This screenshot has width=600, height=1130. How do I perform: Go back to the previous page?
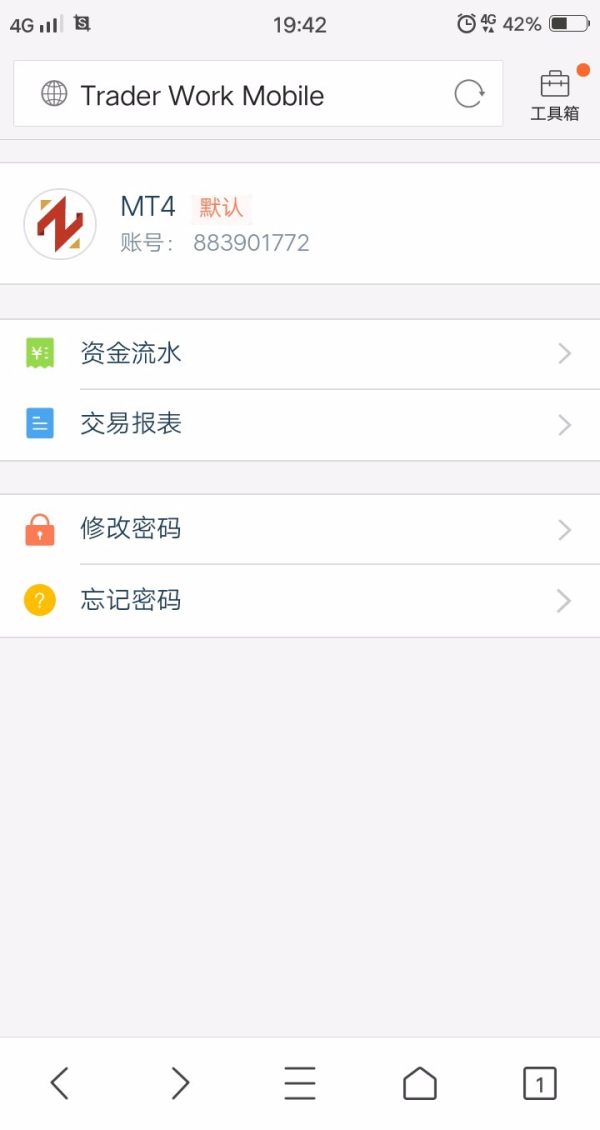click(60, 1083)
